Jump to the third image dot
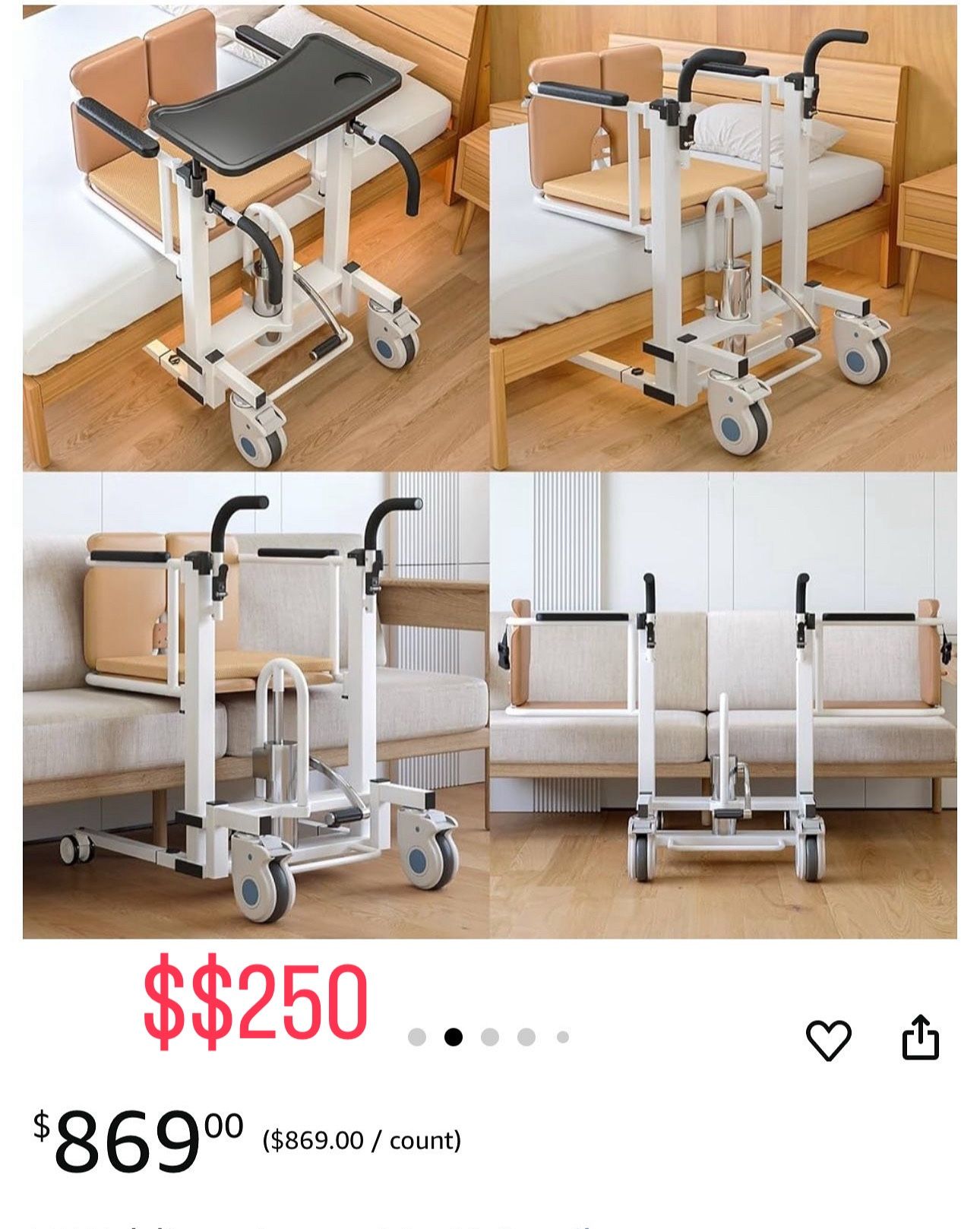 coord(490,1037)
